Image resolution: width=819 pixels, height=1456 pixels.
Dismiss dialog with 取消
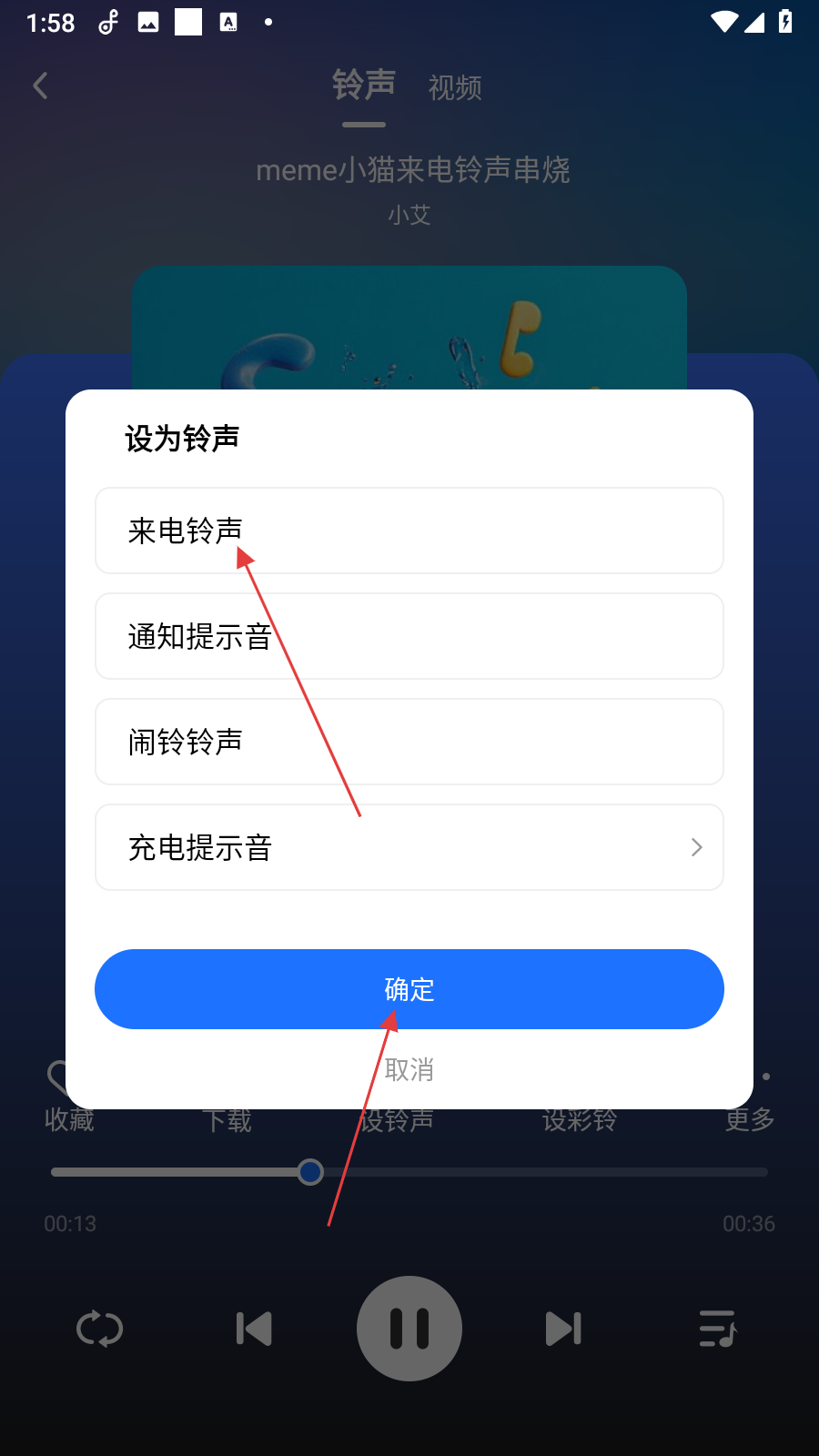[409, 1069]
